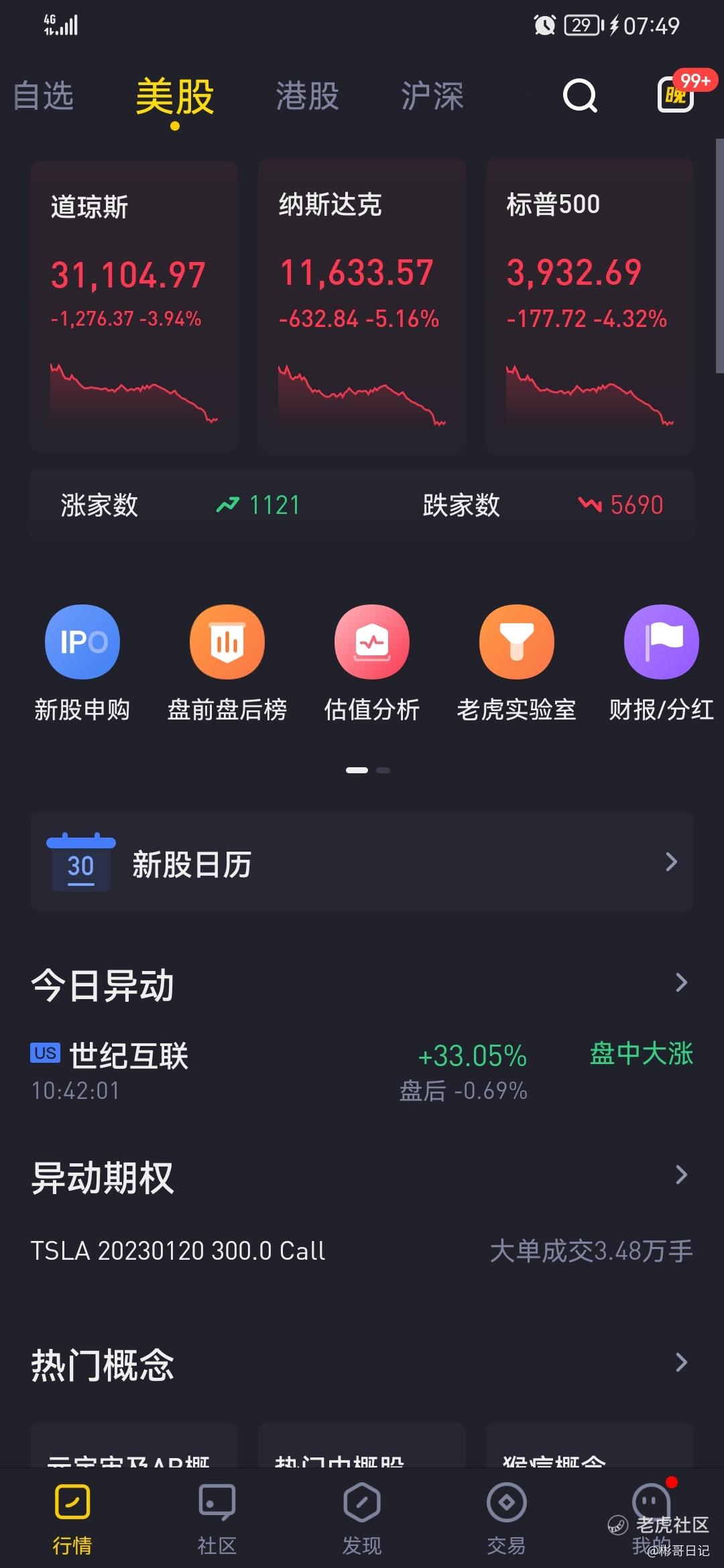Switch to the 自选 tab
Screen dimensions: 724x1568
pos(44,96)
